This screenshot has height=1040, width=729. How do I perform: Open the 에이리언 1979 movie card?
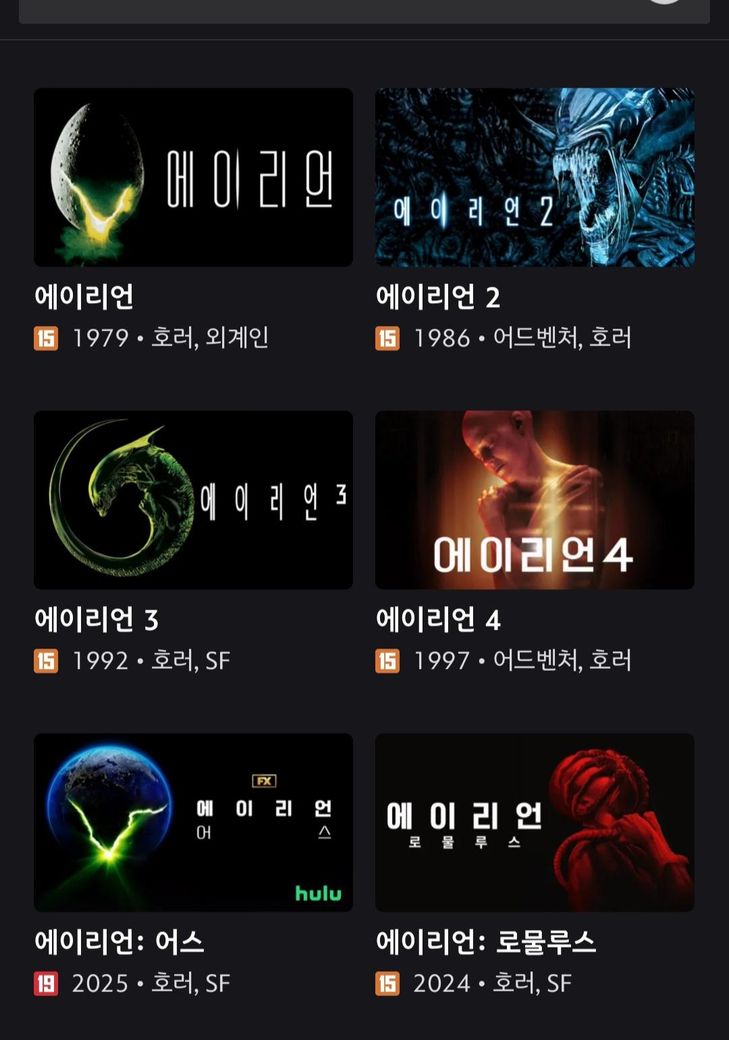pos(193,178)
